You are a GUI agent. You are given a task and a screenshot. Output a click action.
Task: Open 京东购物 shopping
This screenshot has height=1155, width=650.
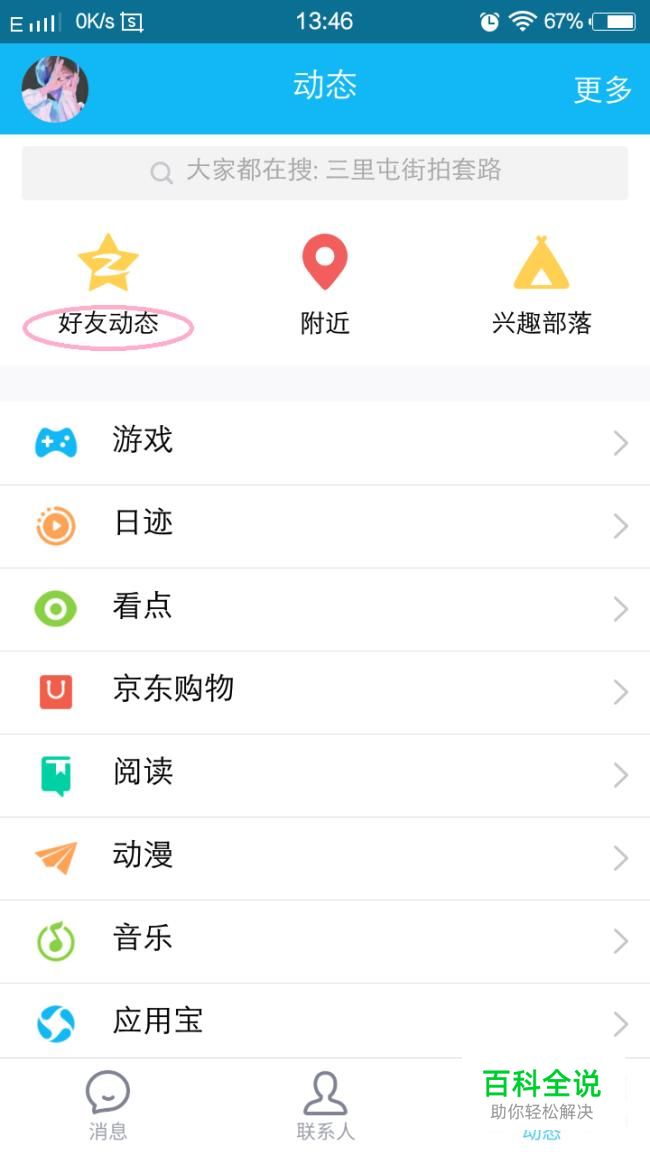[325, 691]
